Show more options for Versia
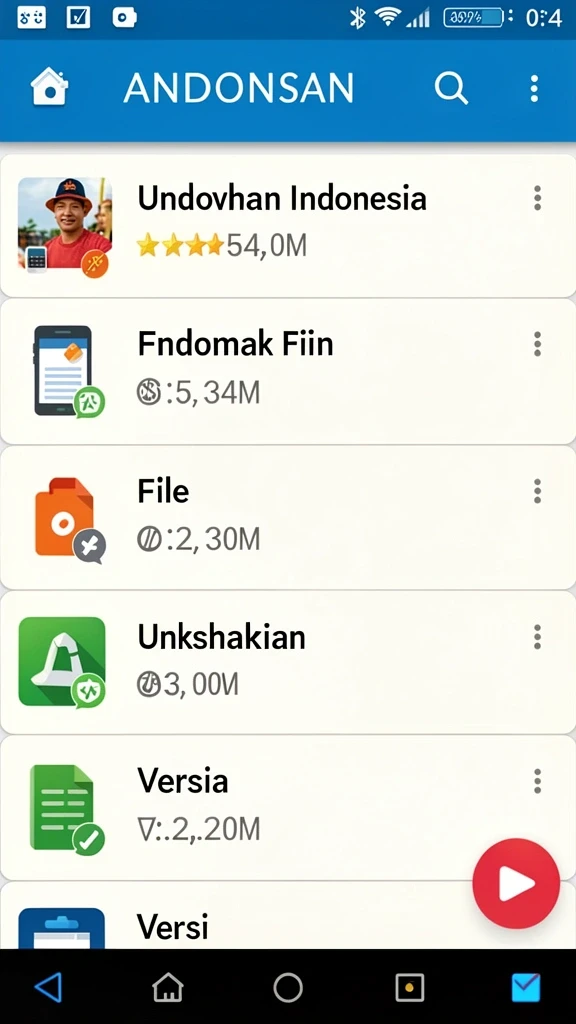This screenshot has height=1024, width=576. point(537,781)
